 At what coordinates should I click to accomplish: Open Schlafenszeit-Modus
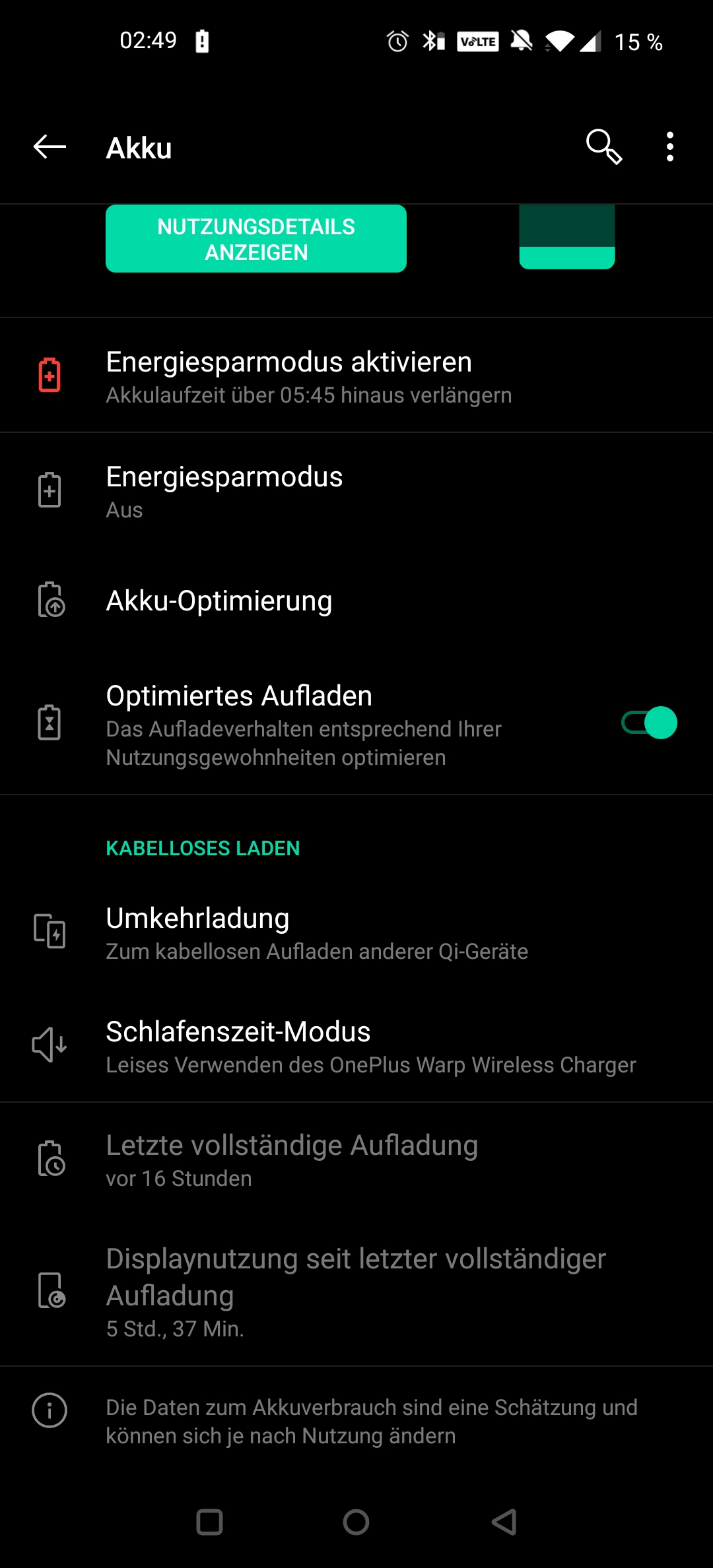pos(356,1045)
